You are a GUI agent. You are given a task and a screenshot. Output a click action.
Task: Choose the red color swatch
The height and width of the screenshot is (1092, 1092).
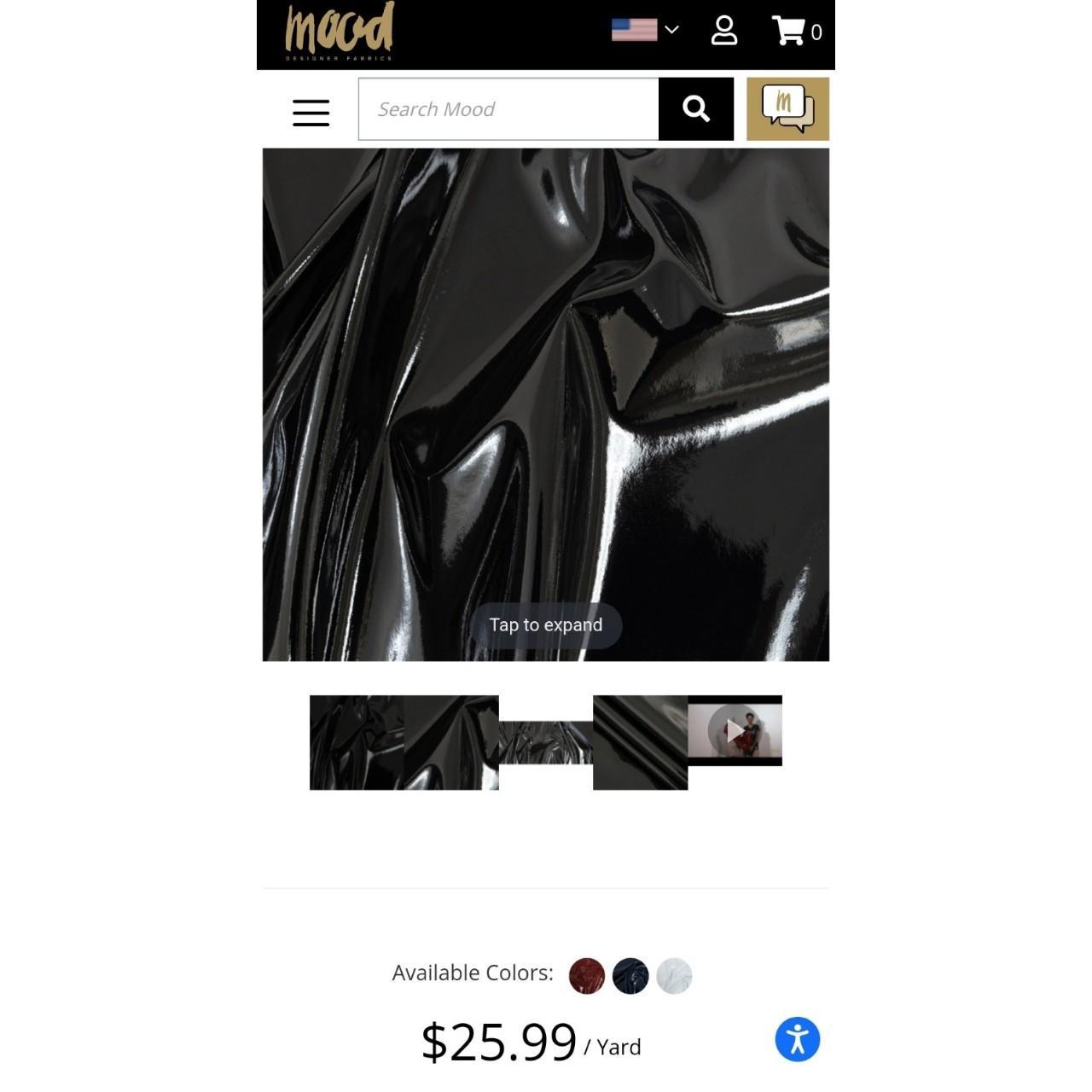pos(587,976)
